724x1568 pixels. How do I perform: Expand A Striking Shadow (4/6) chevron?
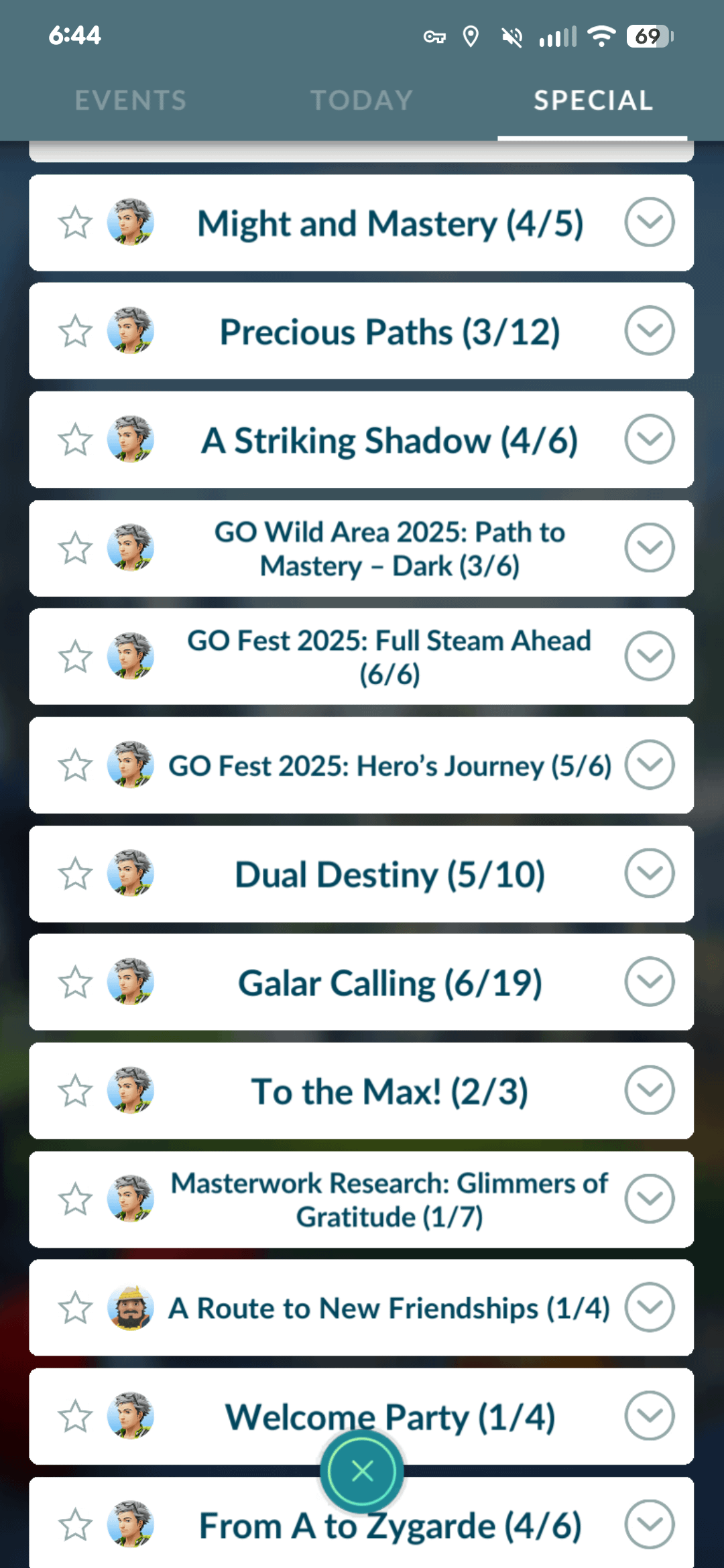(x=649, y=440)
